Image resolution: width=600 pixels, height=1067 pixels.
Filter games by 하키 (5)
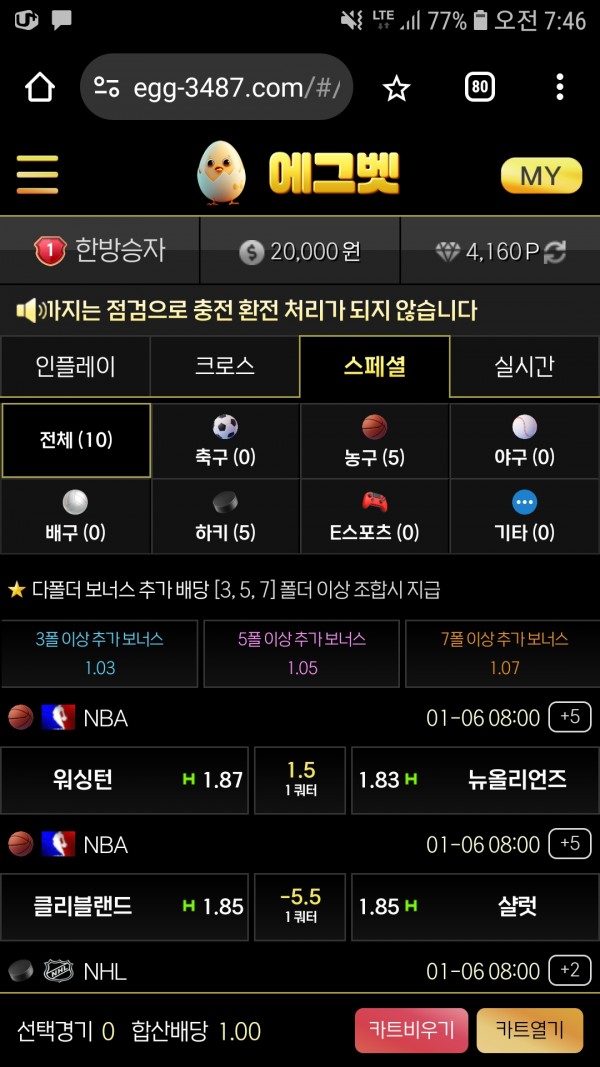(225, 517)
